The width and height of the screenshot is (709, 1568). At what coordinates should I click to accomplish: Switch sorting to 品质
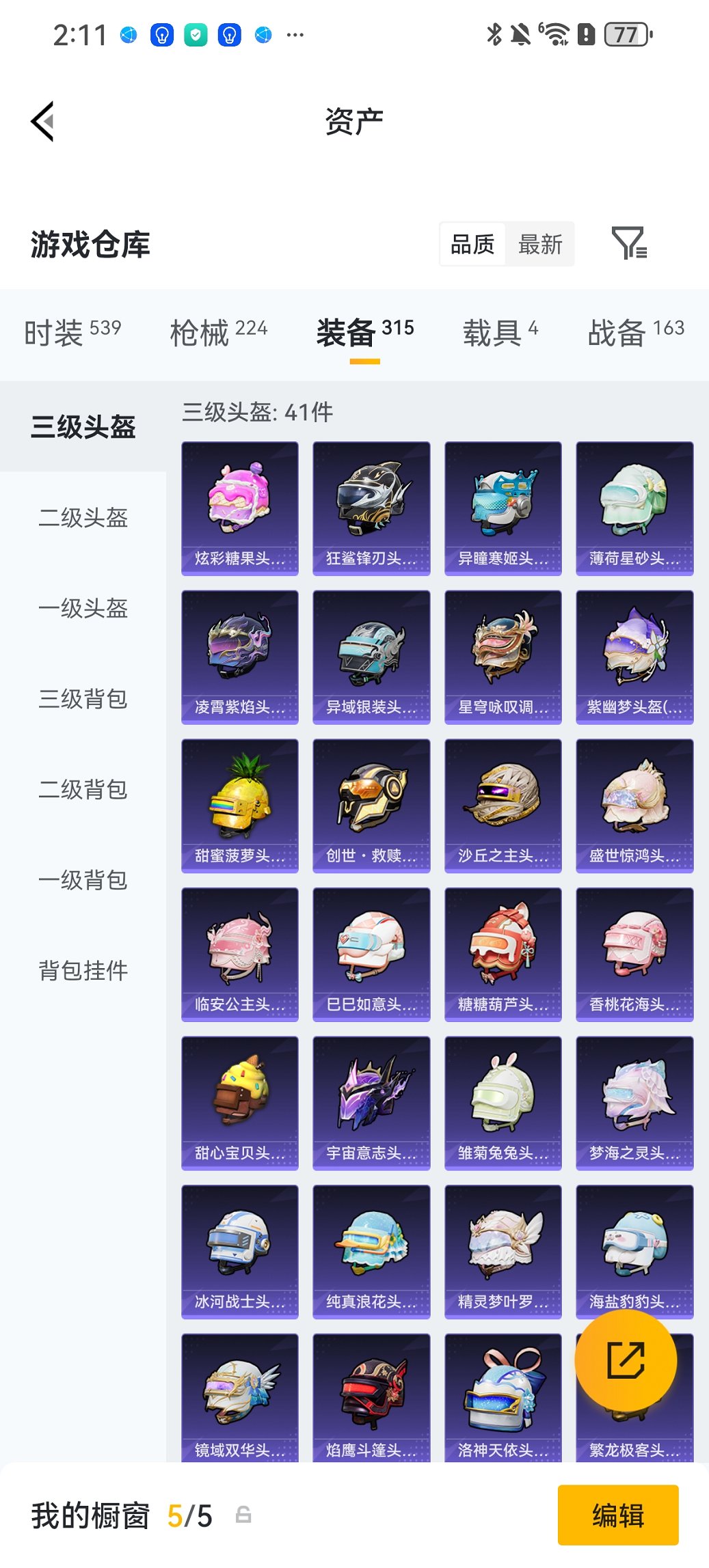pos(471,244)
